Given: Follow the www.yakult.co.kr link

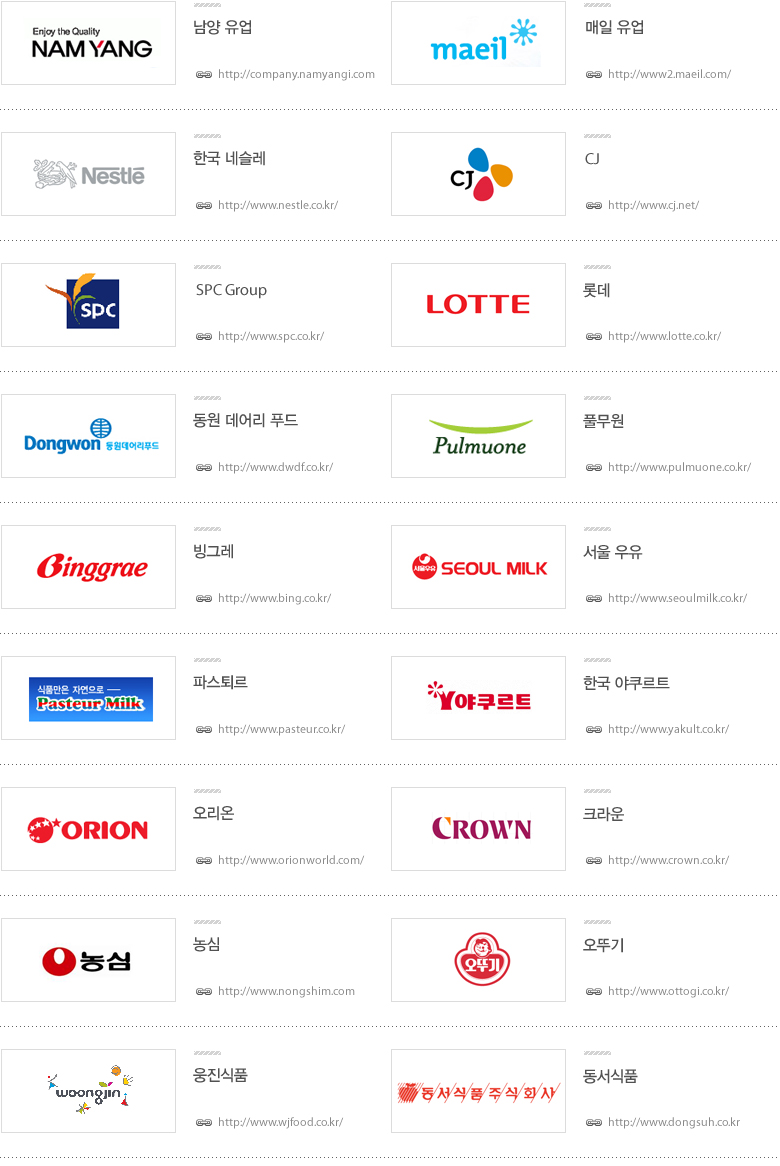Looking at the screenshot, I should [x=668, y=729].
